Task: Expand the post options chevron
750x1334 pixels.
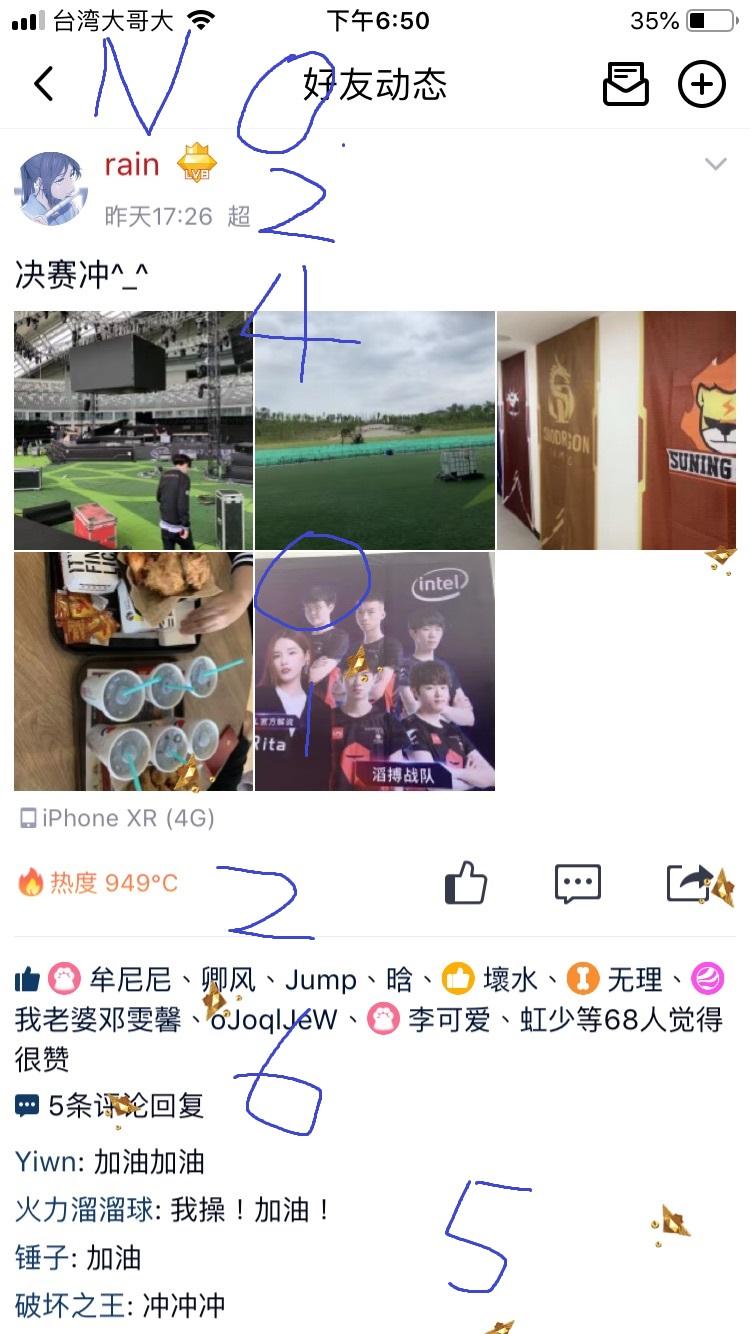Action: (715, 164)
